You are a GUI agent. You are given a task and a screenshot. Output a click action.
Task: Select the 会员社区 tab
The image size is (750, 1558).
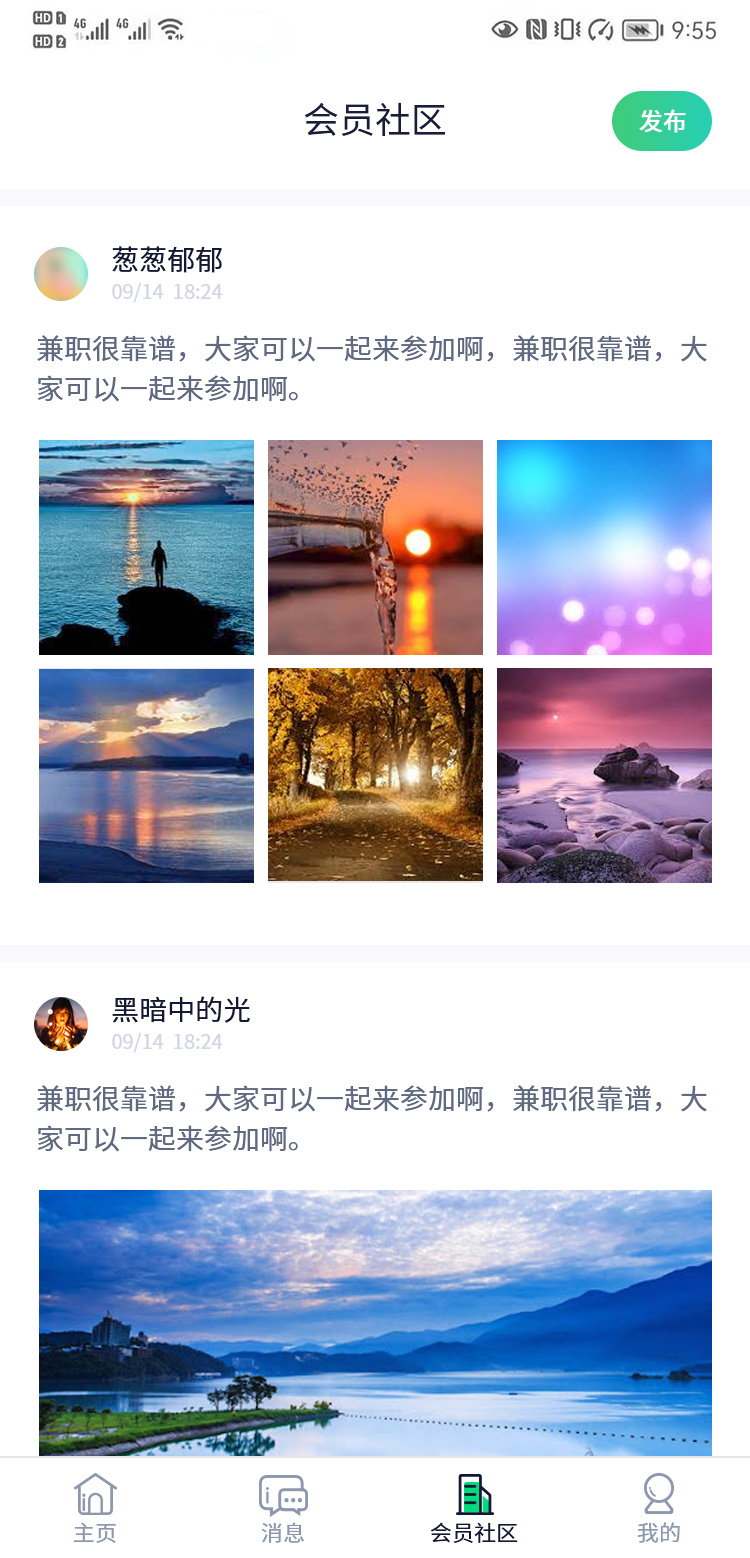tap(474, 1507)
